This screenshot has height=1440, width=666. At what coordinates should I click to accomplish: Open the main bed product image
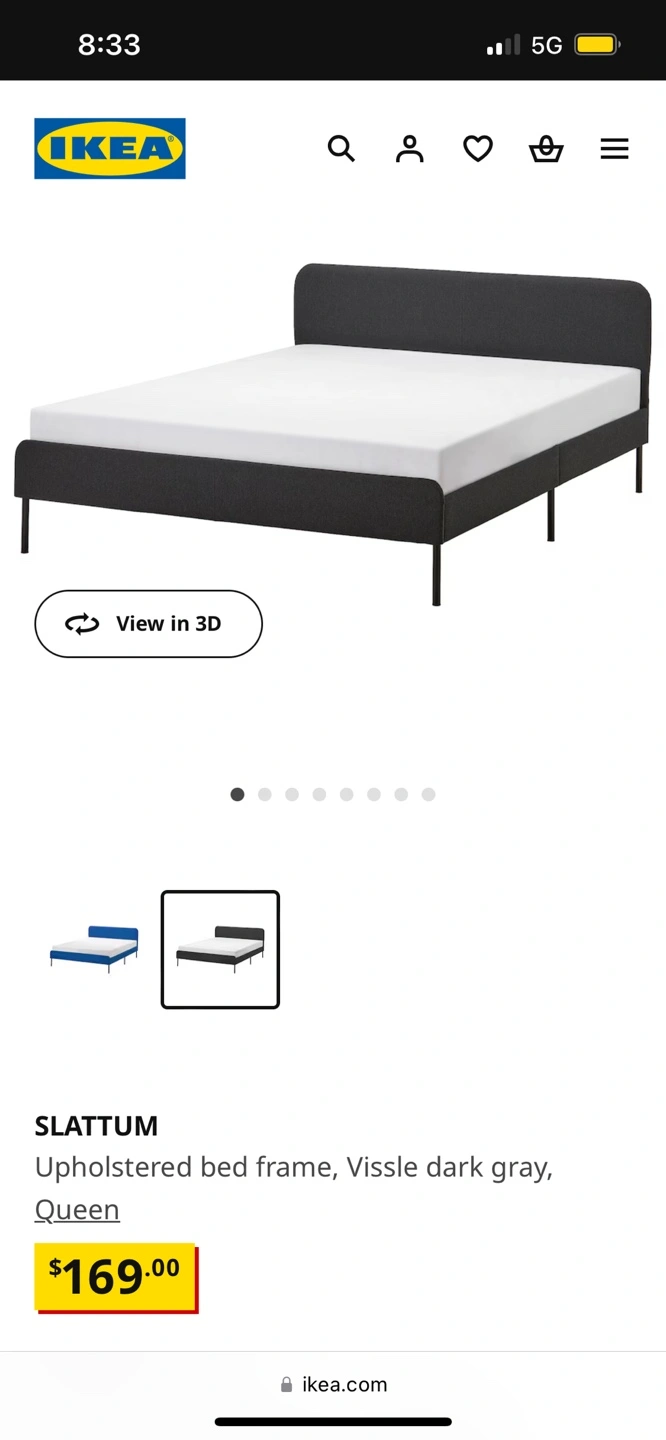[333, 435]
